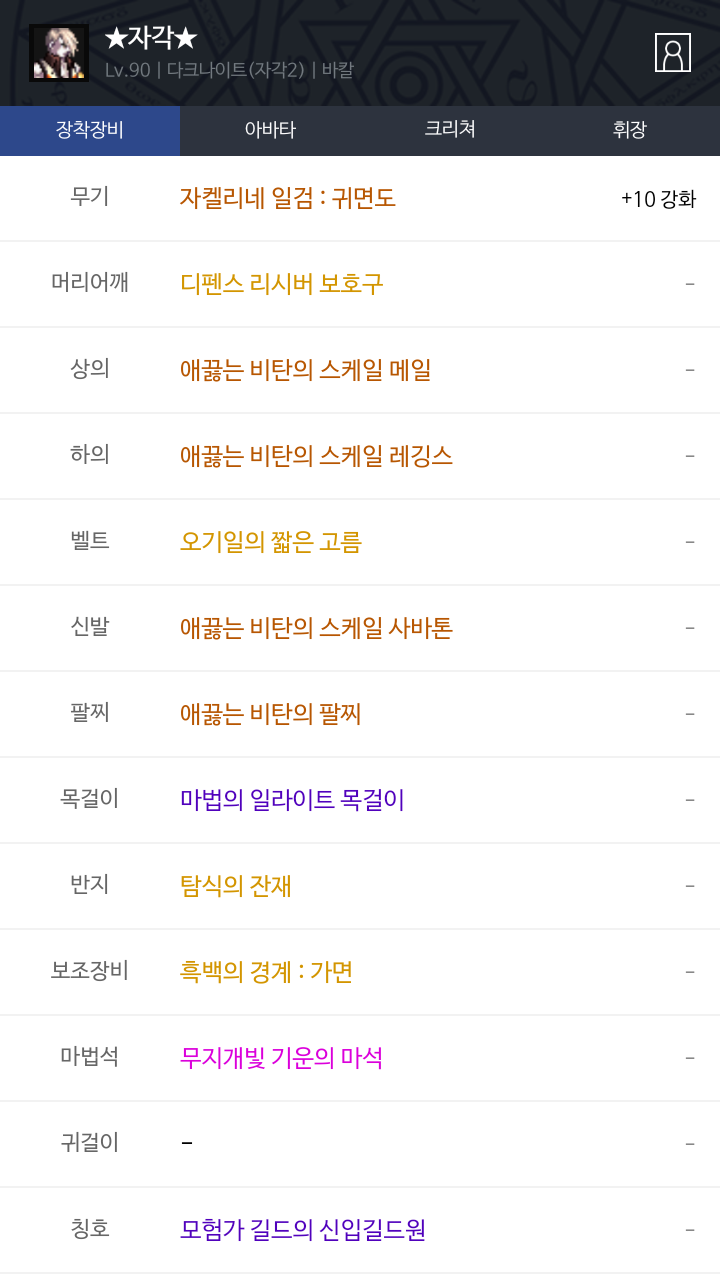View 마법의 일라이트 목걸이 necklace
Screen dimensions: 720x1280
tap(292, 800)
